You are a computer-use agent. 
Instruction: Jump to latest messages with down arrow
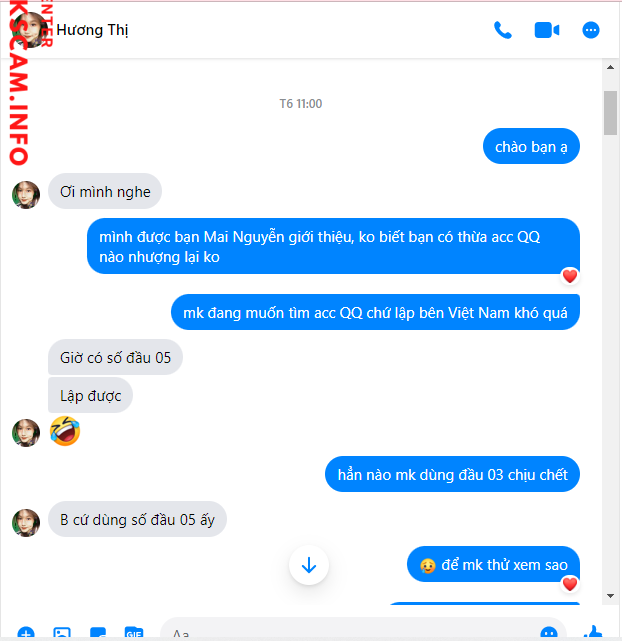click(308, 566)
